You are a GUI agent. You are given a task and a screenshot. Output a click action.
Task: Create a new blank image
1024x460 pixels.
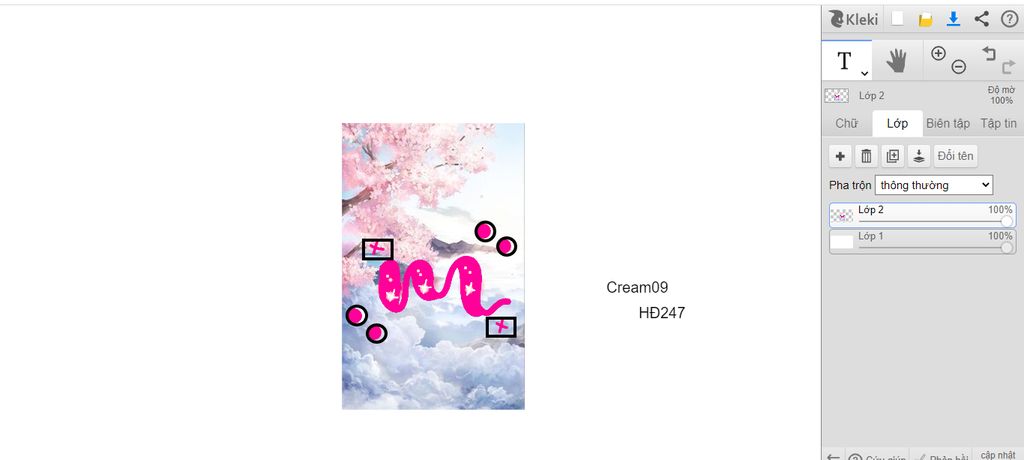pyautogui.click(x=897, y=19)
